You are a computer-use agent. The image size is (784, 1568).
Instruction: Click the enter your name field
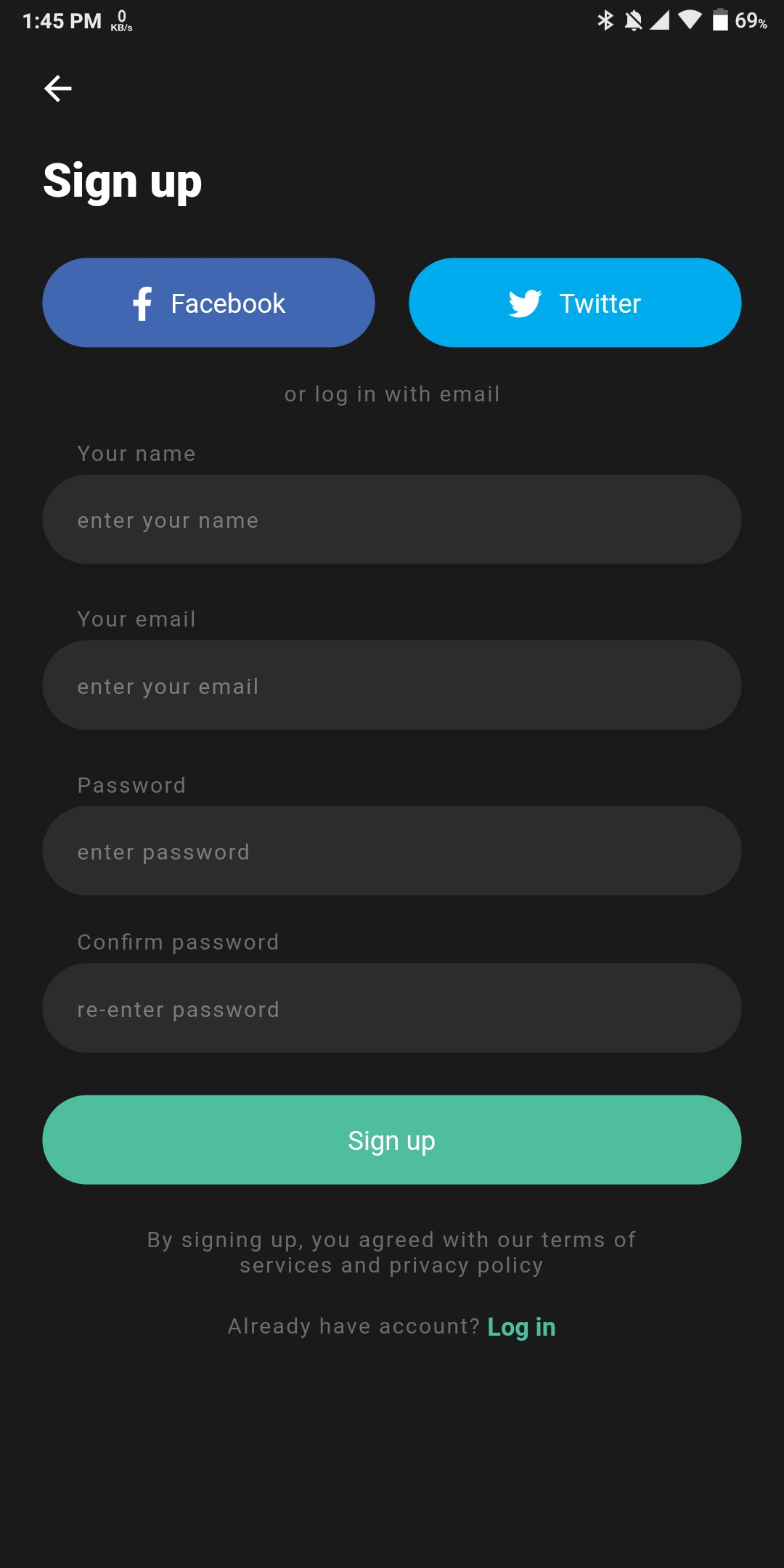(392, 519)
